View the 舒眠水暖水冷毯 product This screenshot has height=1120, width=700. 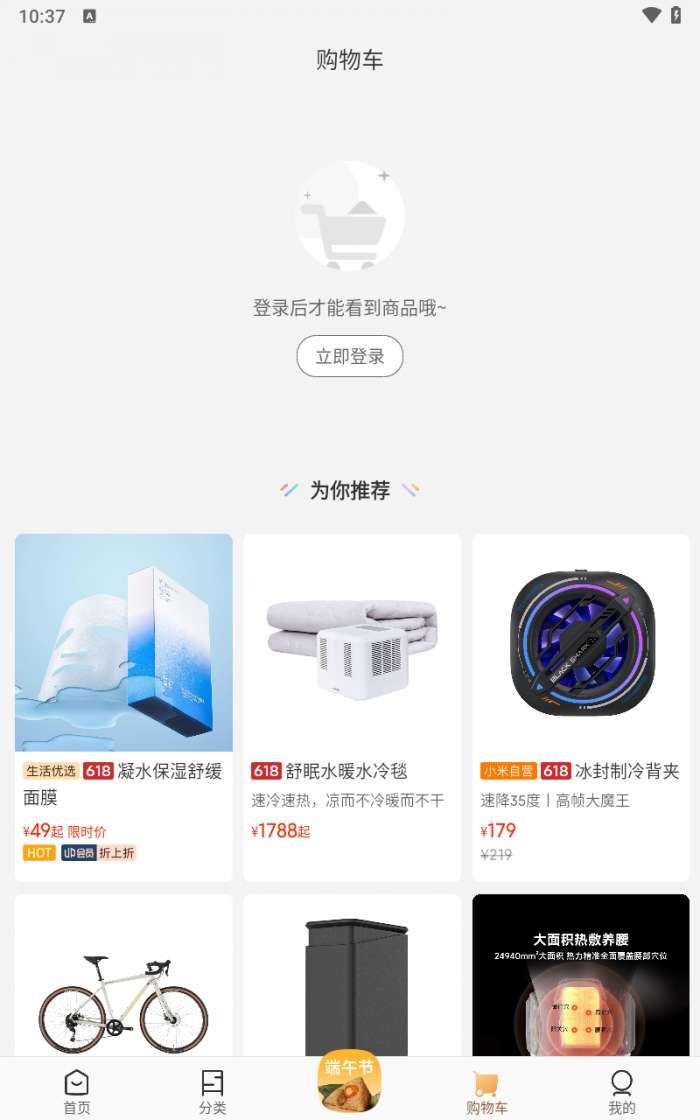point(352,700)
